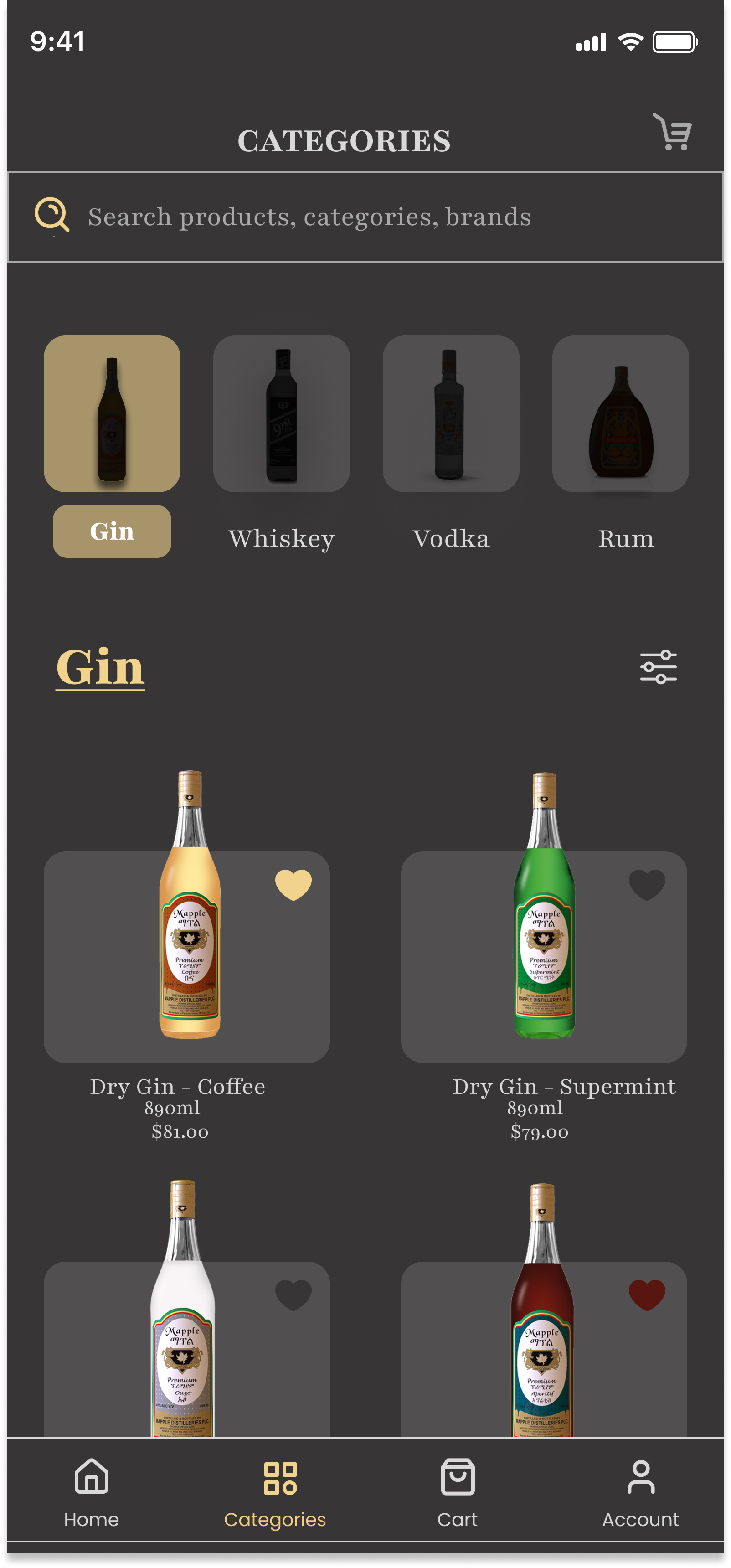Open the Cart tab

pos(457,1491)
